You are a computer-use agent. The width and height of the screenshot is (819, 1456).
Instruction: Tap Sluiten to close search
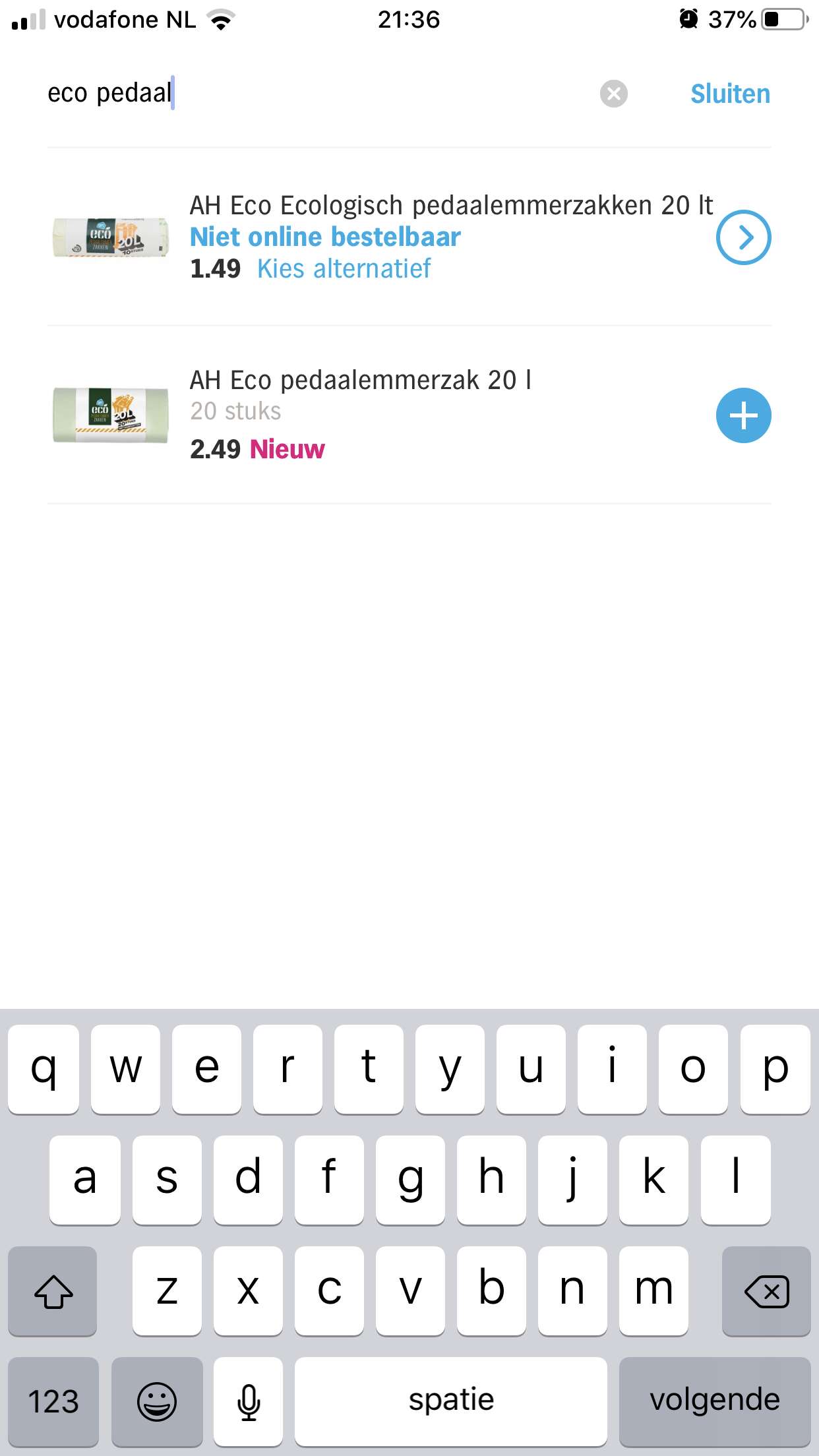[x=730, y=94]
